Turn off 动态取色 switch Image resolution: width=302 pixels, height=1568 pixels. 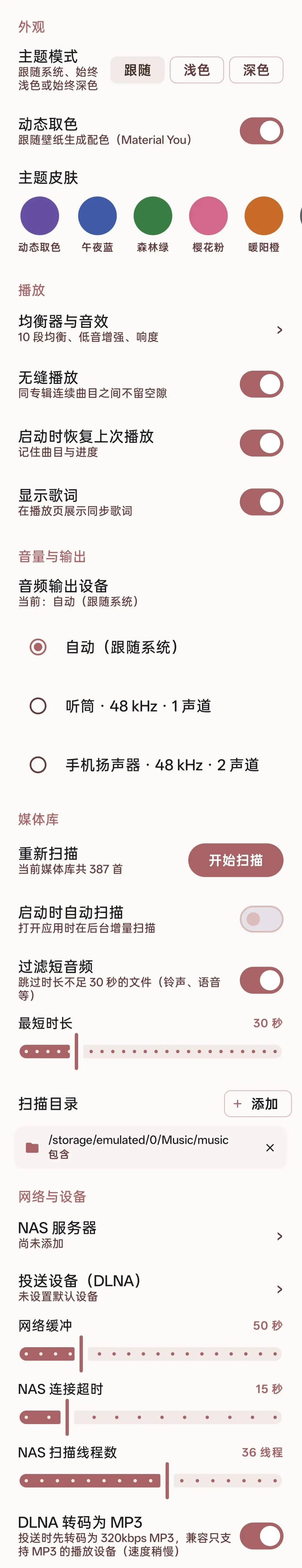pyautogui.click(x=261, y=131)
